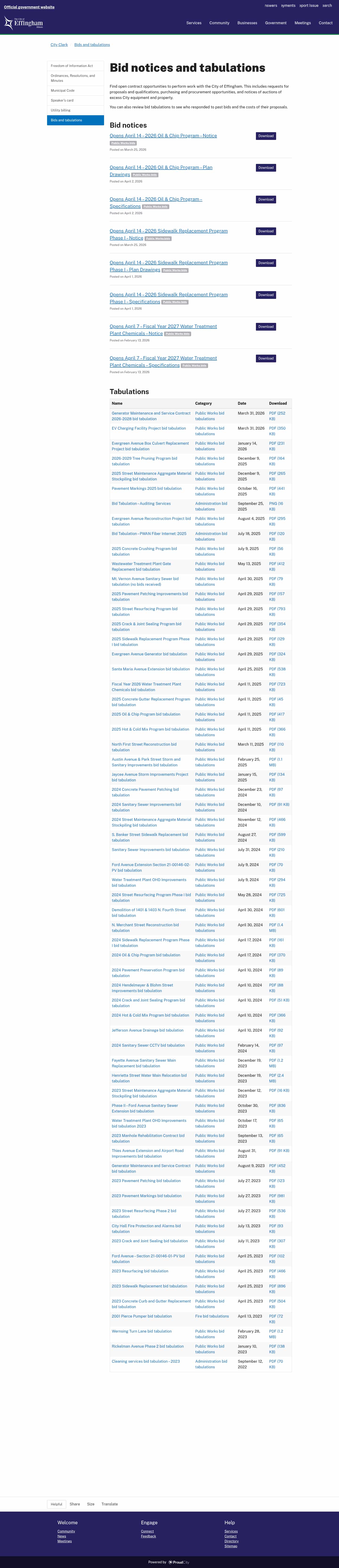Tap the Feedback link under Engage
Viewport: 339px width, 1568px height.
click(148, 1536)
